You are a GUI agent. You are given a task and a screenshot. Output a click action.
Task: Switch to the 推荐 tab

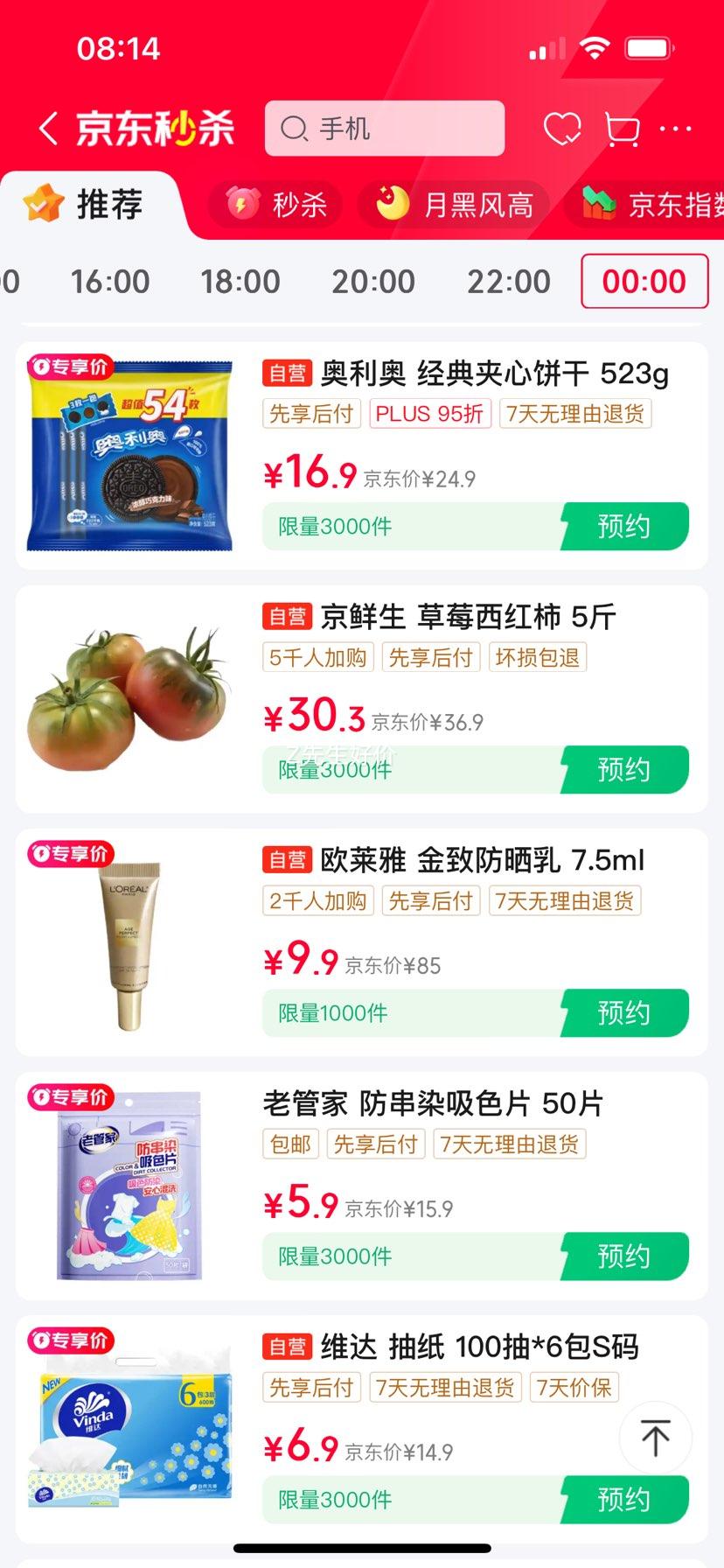click(87, 204)
